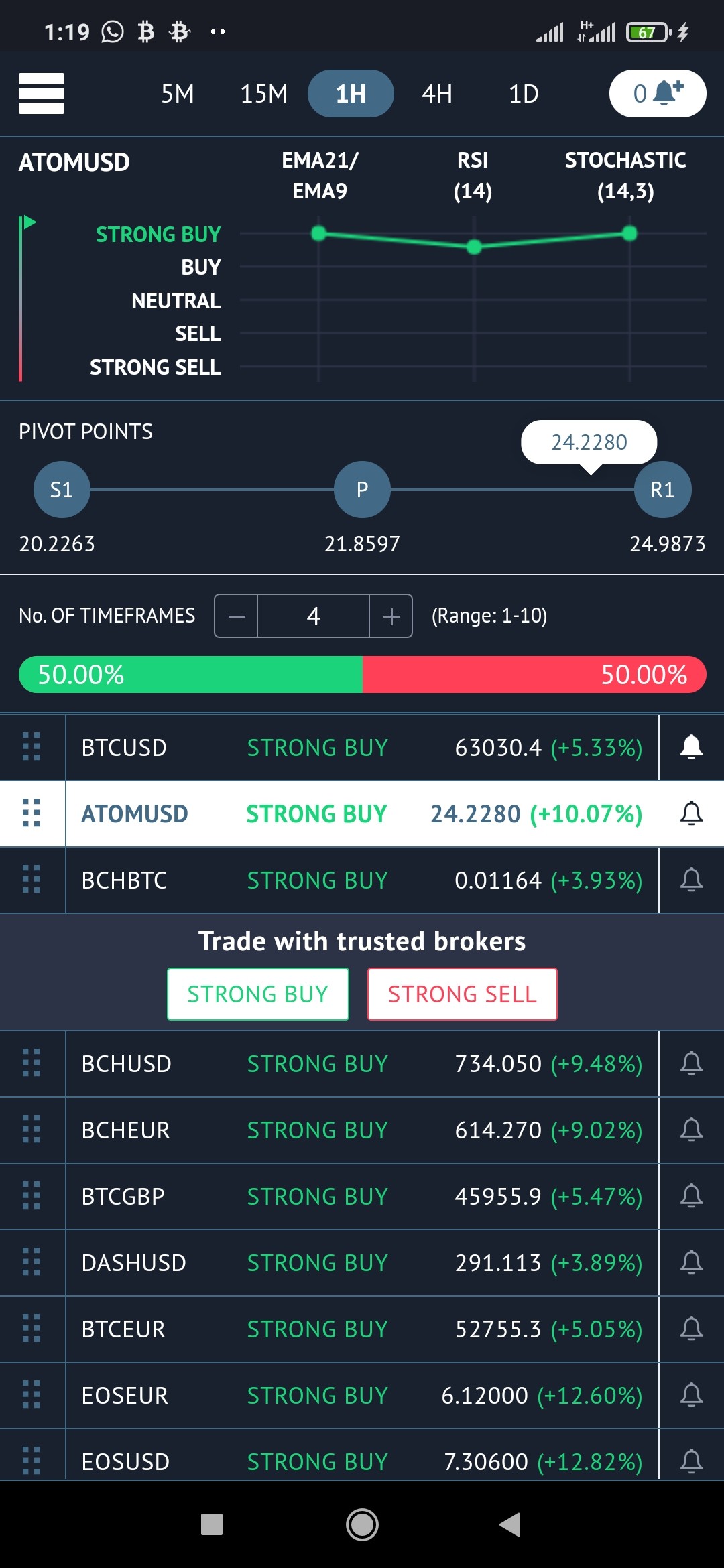Image resolution: width=724 pixels, height=1568 pixels.
Task: Set an alert for ATOMUSD
Action: tap(691, 813)
